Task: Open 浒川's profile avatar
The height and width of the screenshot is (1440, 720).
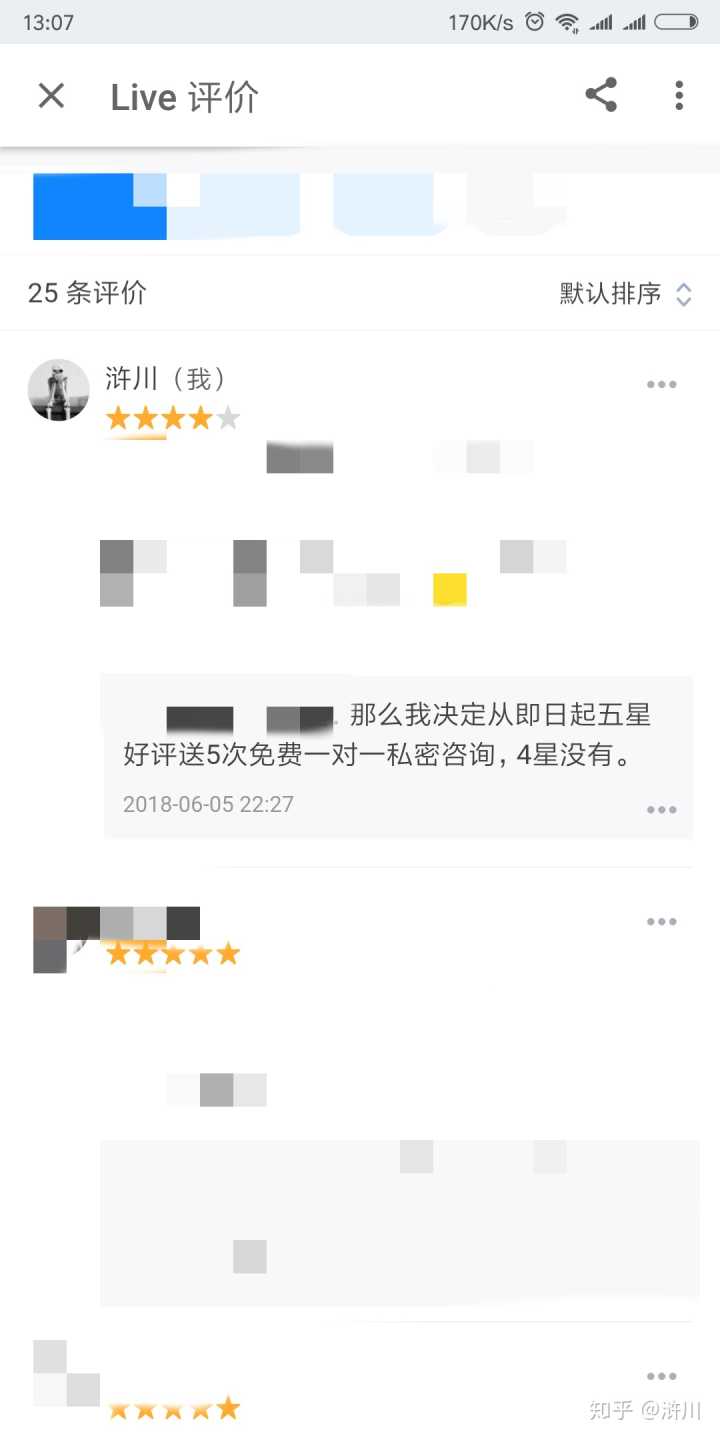Action: click(x=58, y=390)
